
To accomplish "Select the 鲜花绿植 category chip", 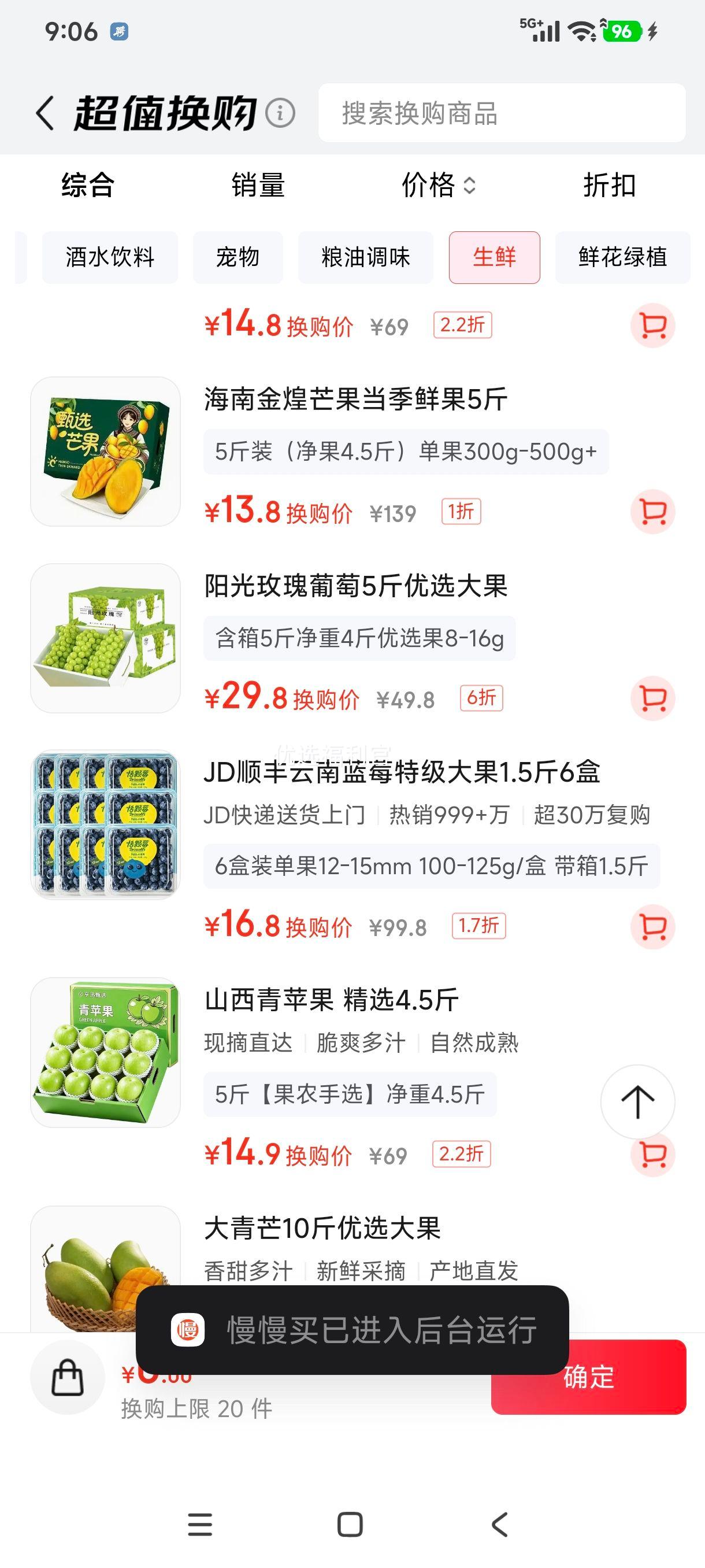I will pyautogui.click(x=622, y=257).
